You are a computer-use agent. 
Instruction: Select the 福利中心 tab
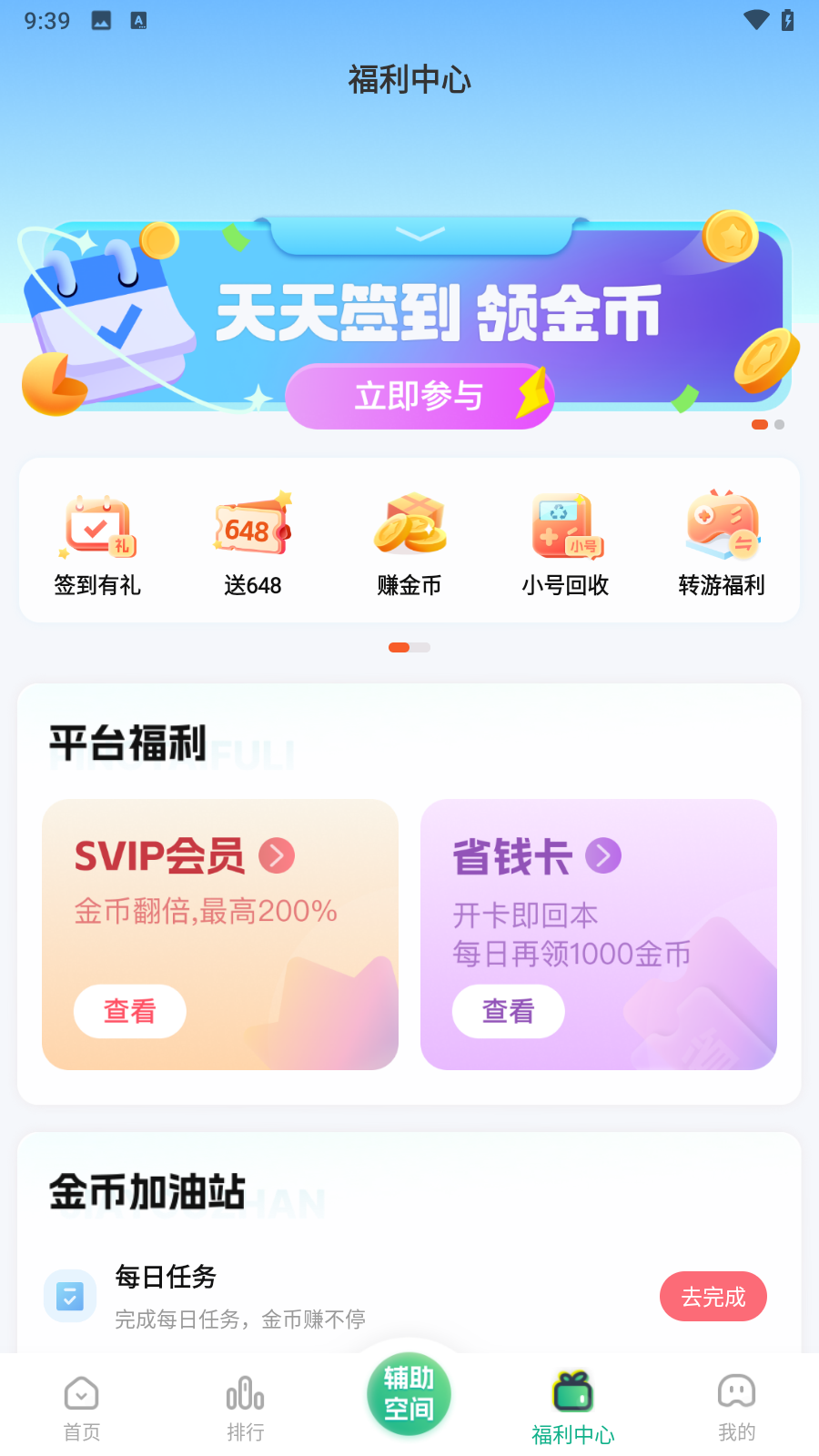(x=573, y=1408)
